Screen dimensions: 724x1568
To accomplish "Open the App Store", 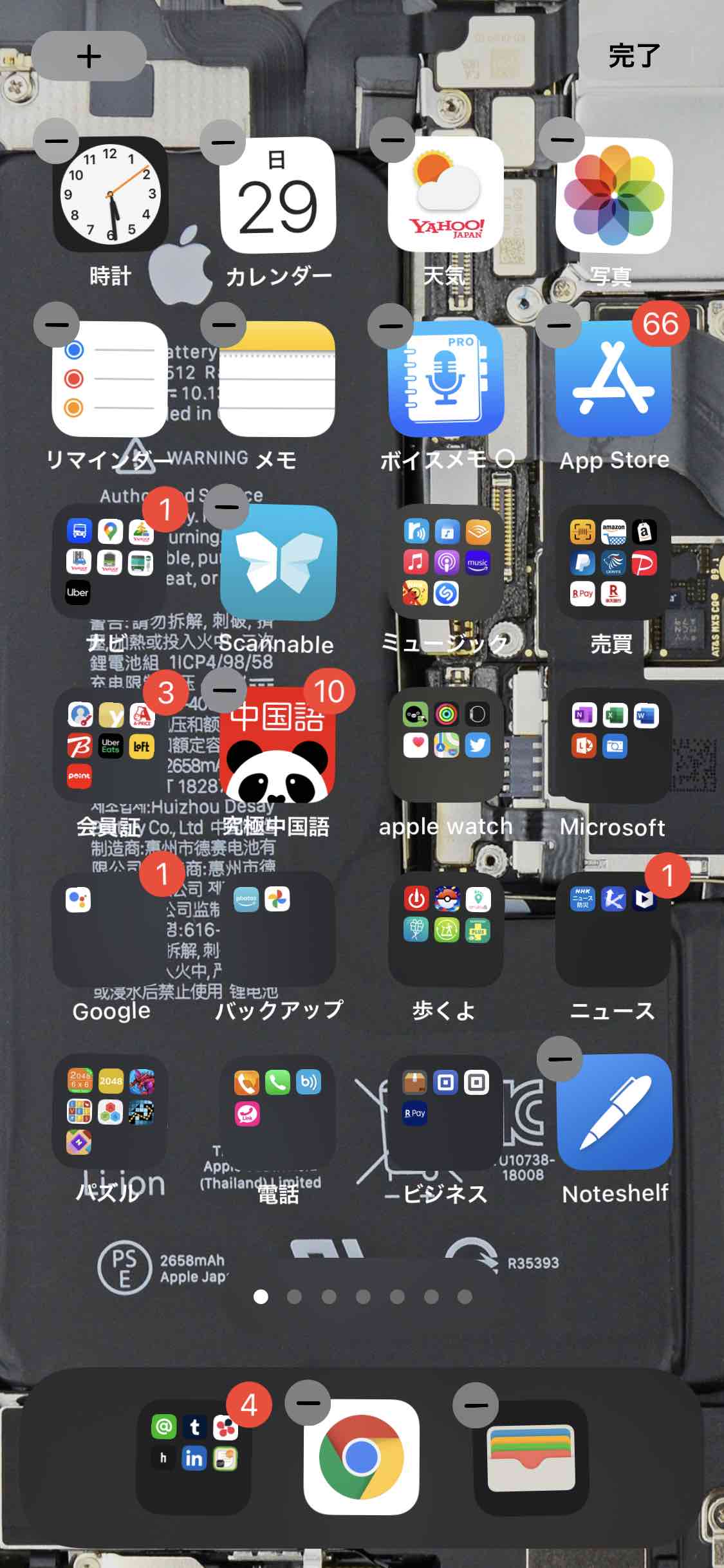I will [x=614, y=378].
